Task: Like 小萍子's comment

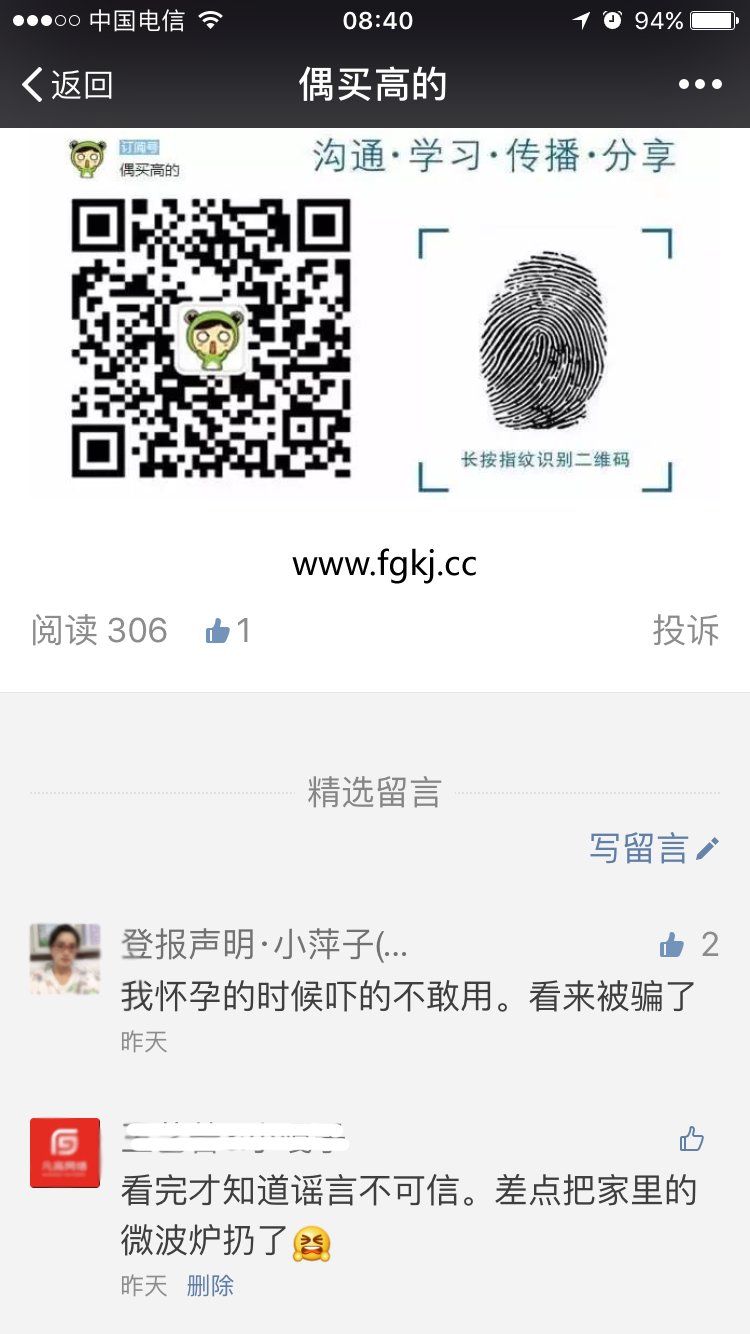Action: (673, 944)
